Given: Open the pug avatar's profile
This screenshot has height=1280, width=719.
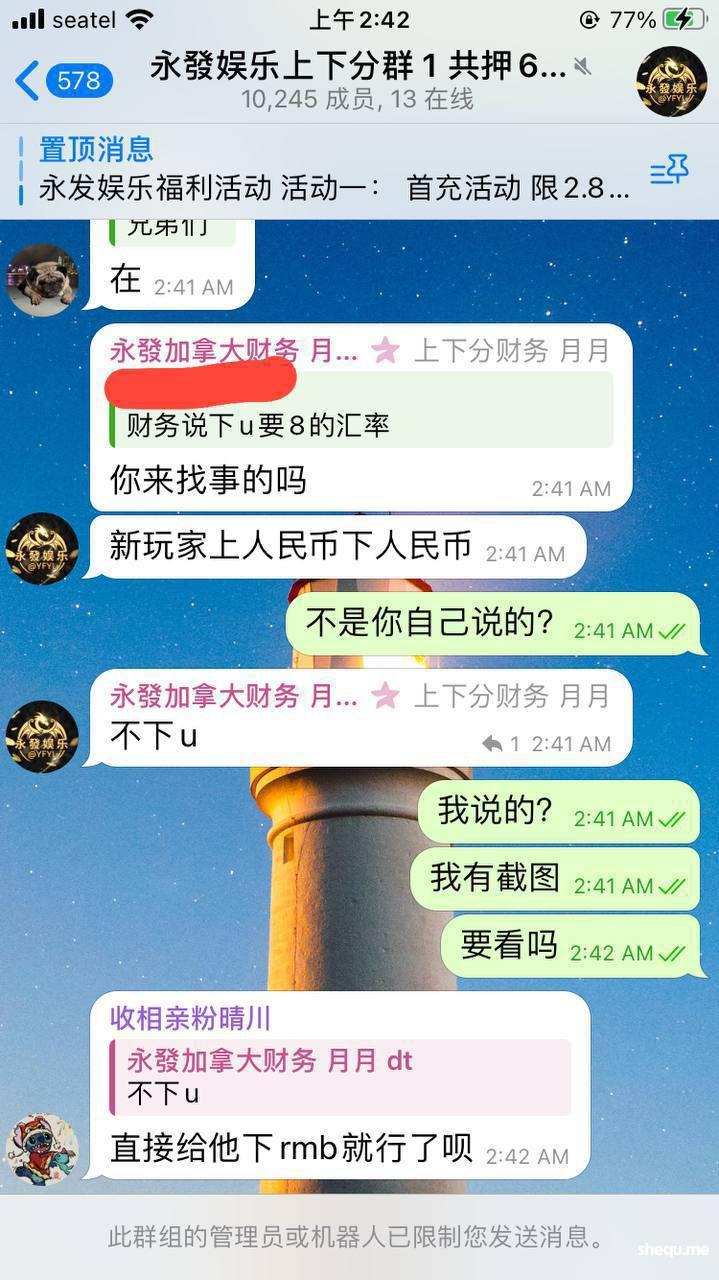Looking at the screenshot, I should 42,279.
